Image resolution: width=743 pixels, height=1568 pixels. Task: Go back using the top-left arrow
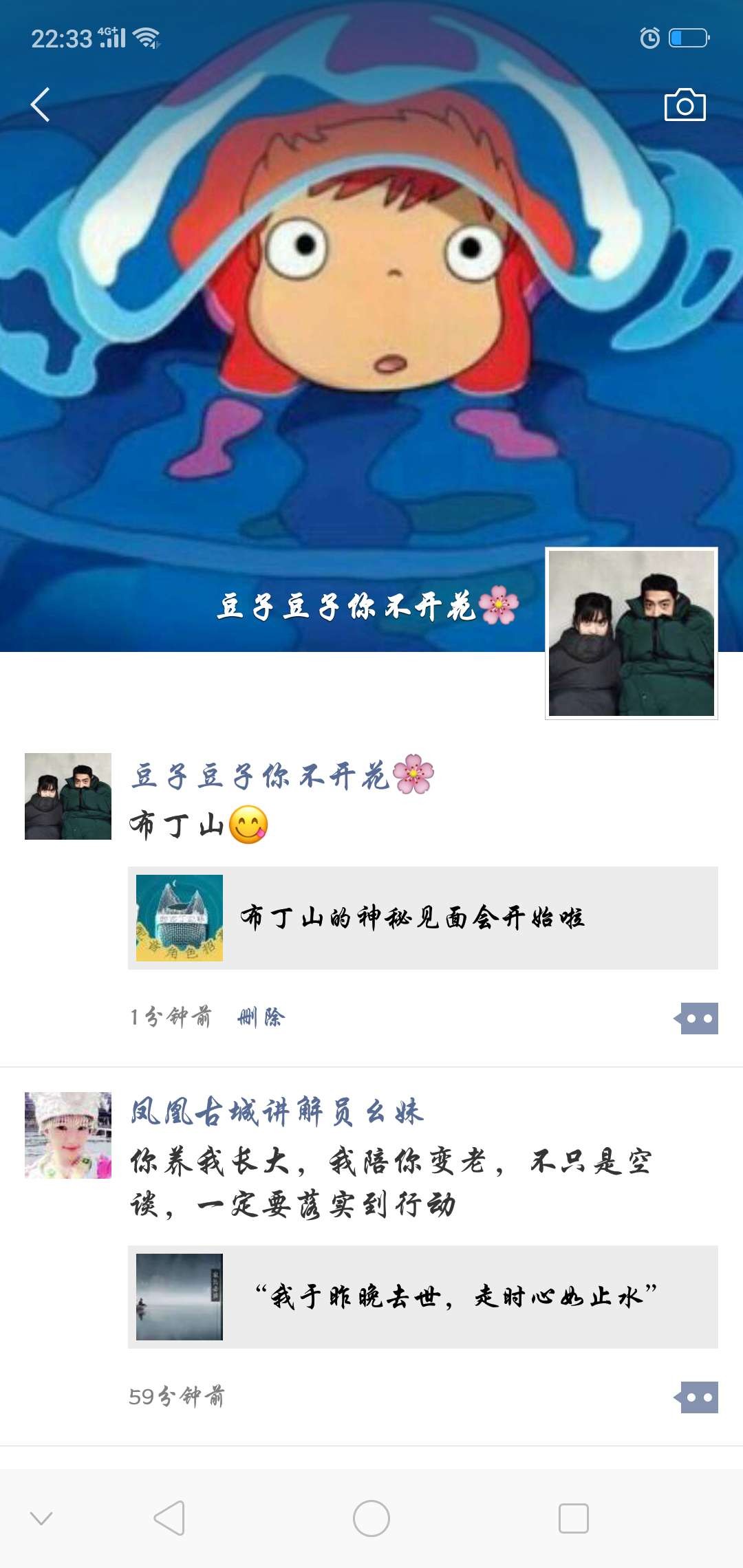(x=41, y=105)
